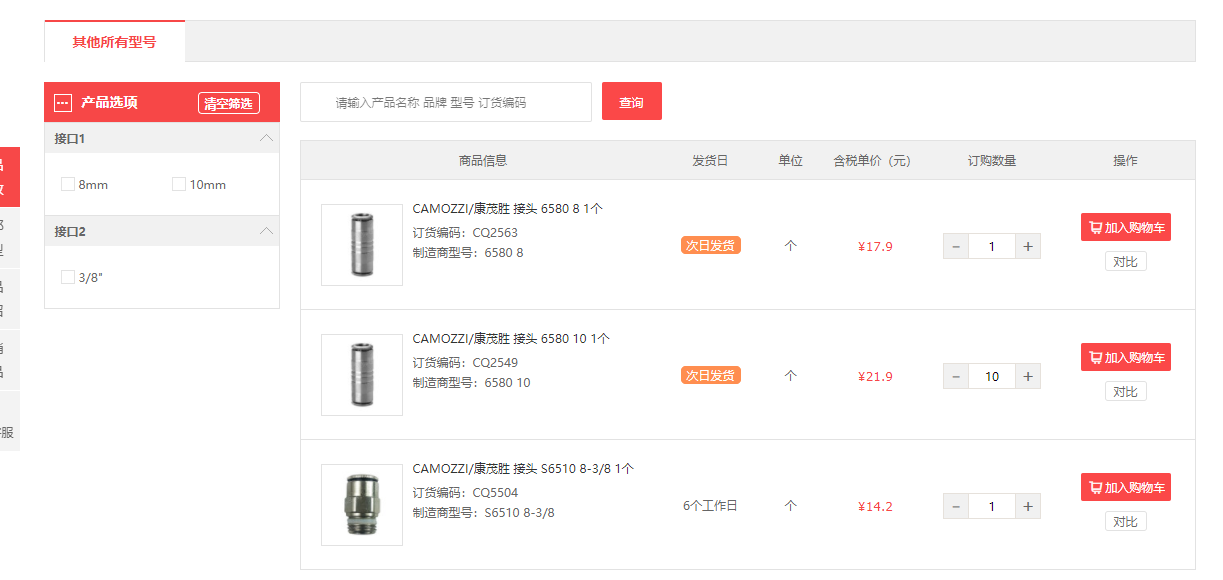Tap the 查询 search button

pos(631,102)
